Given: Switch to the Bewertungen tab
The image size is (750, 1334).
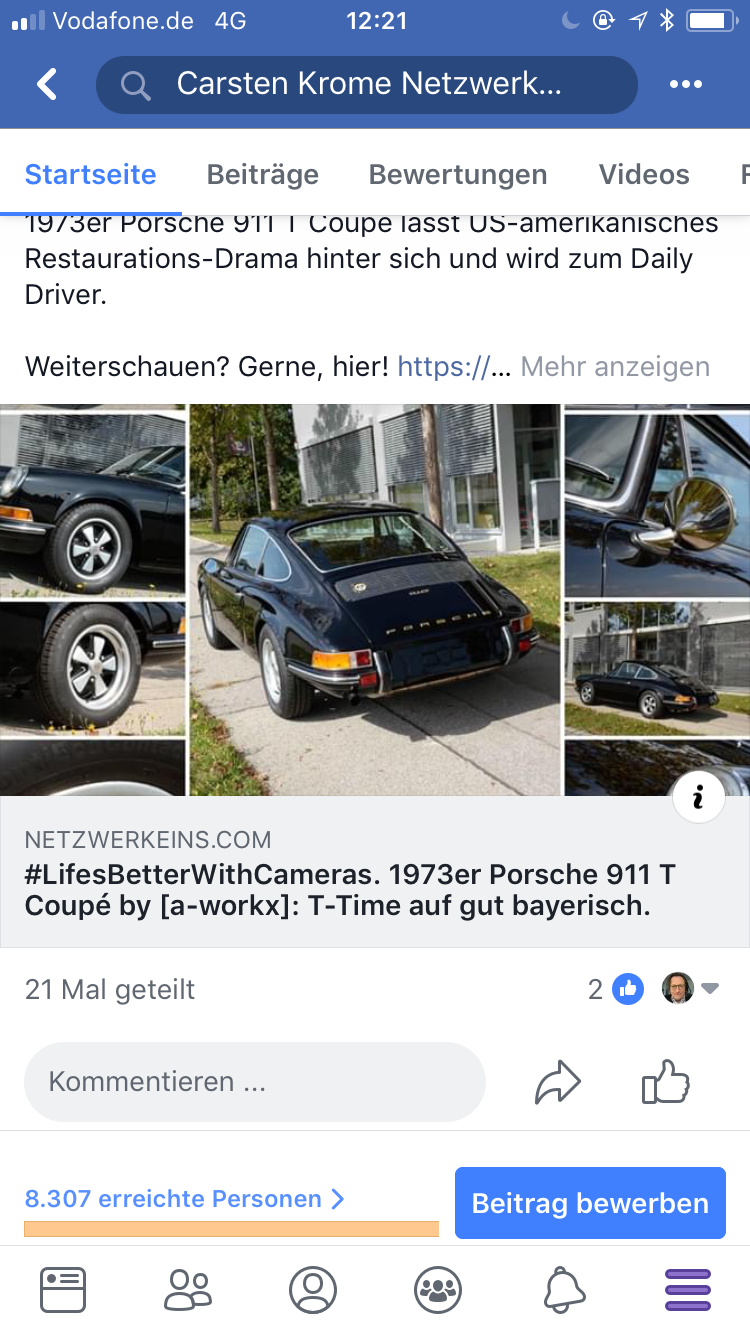Looking at the screenshot, I should pyautogui.click(x=458, y=174).
